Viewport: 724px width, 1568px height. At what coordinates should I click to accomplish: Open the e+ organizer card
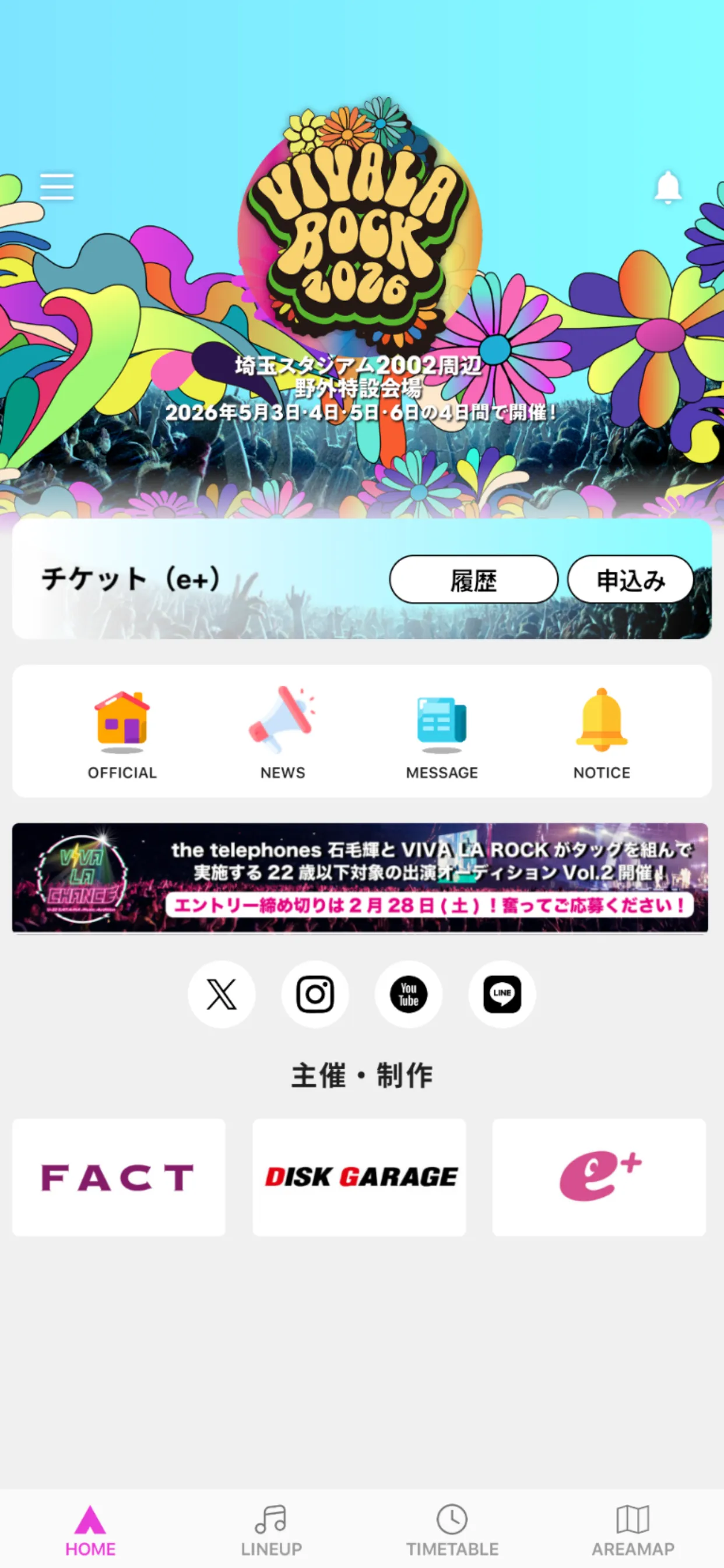tap(599, 1177)
